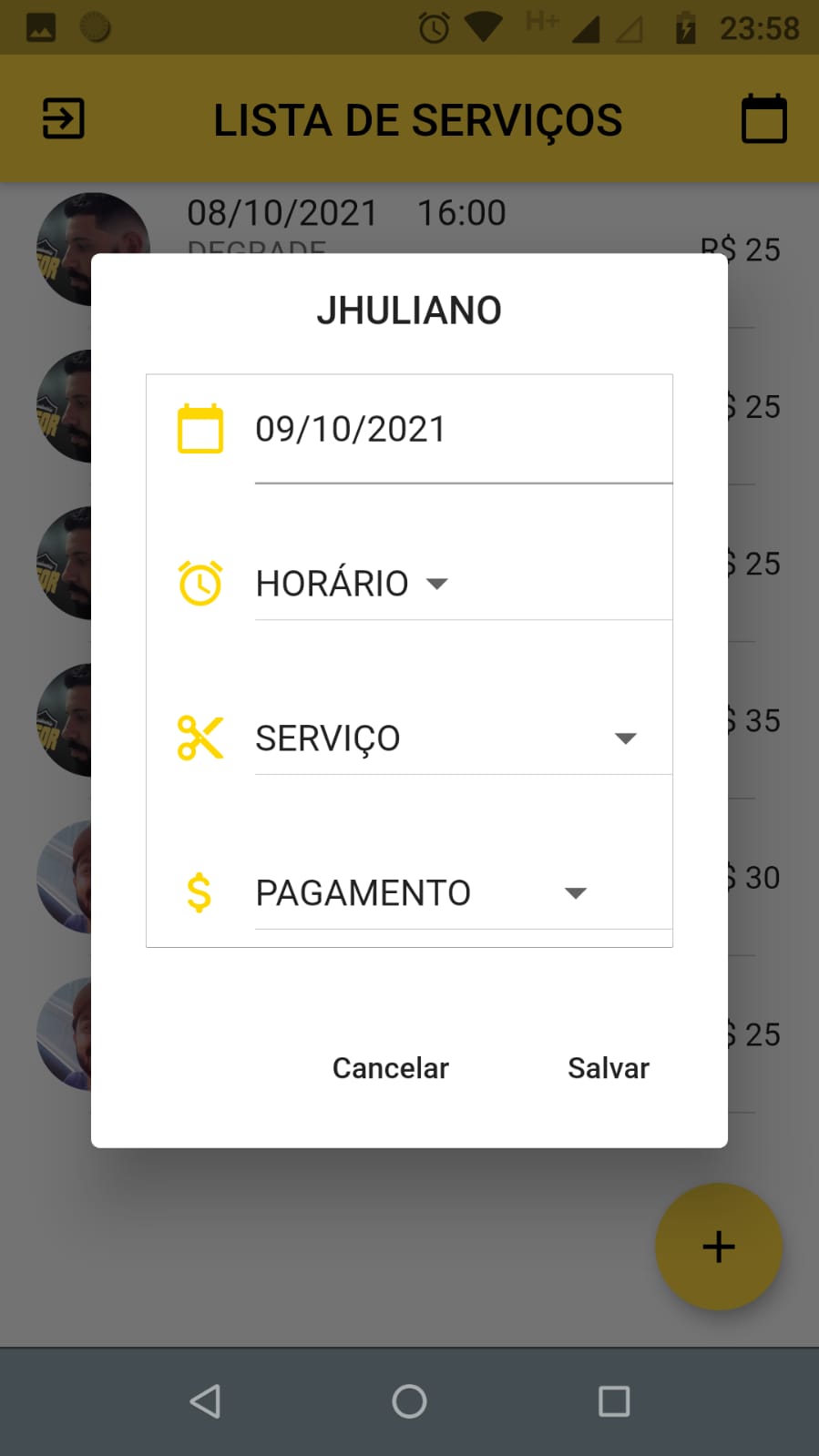Save the appointment with Salvar
The width and height of the screenshot is (819, 1456).
(x=609, y=1068)
